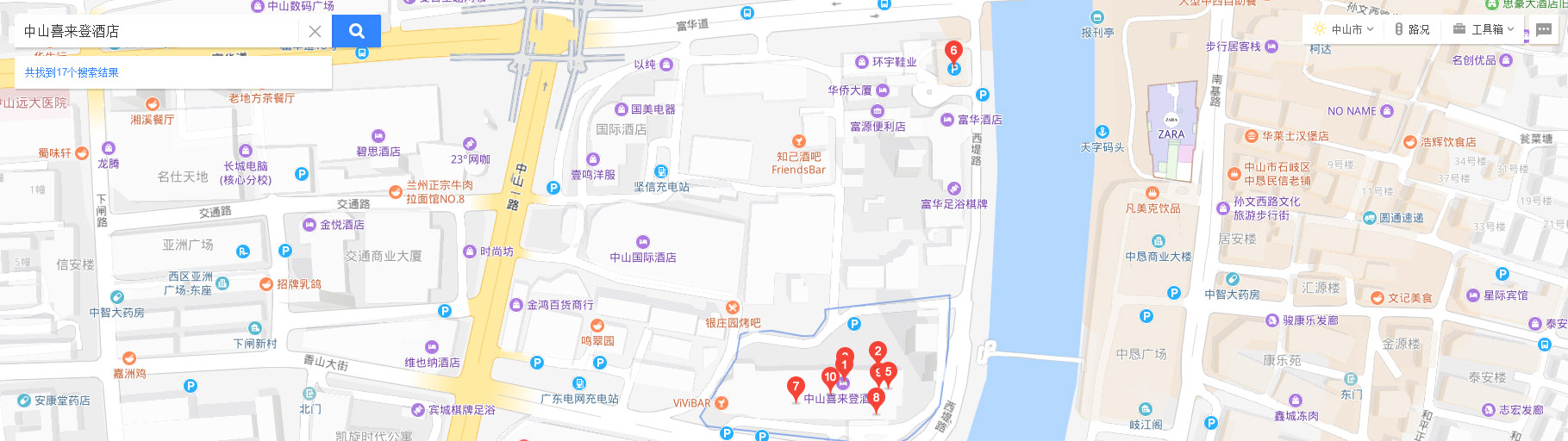
Task: Select the red map marker numbered 8
Action: click(876, 398)
